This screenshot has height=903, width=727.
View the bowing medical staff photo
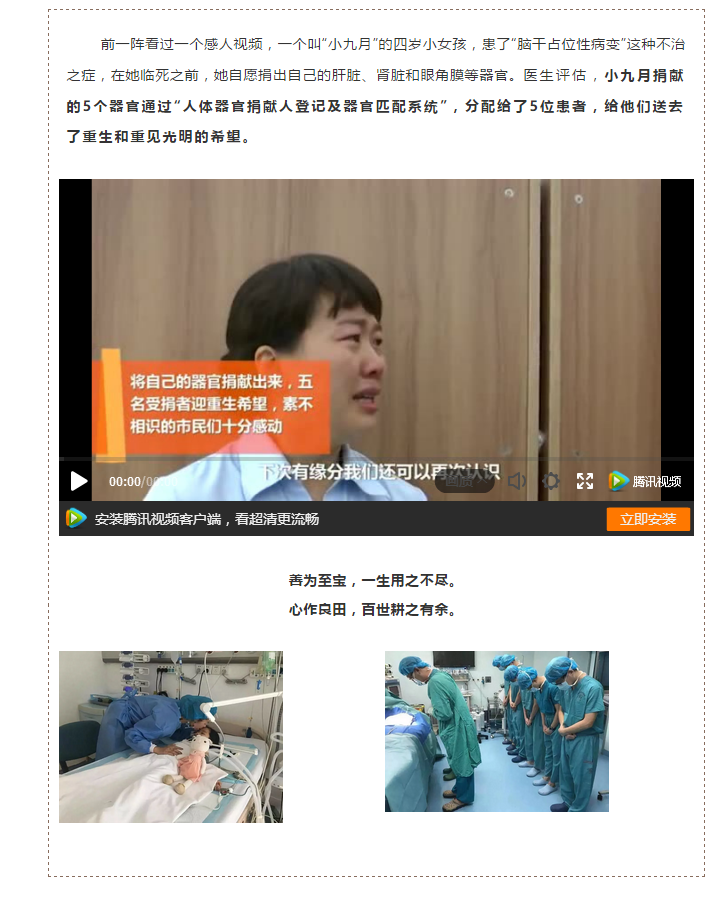497,731
